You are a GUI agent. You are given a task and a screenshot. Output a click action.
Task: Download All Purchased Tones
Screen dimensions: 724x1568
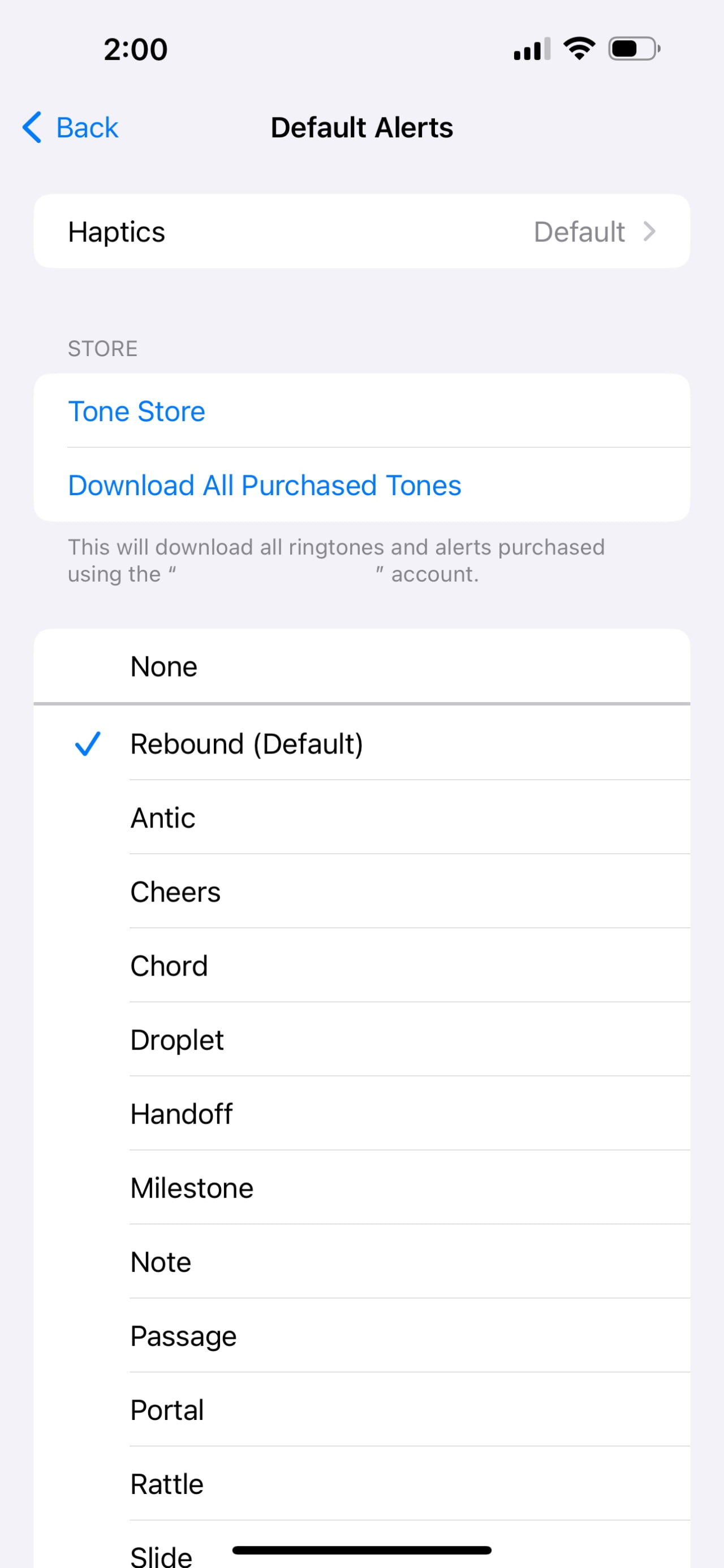click(265, 486)
